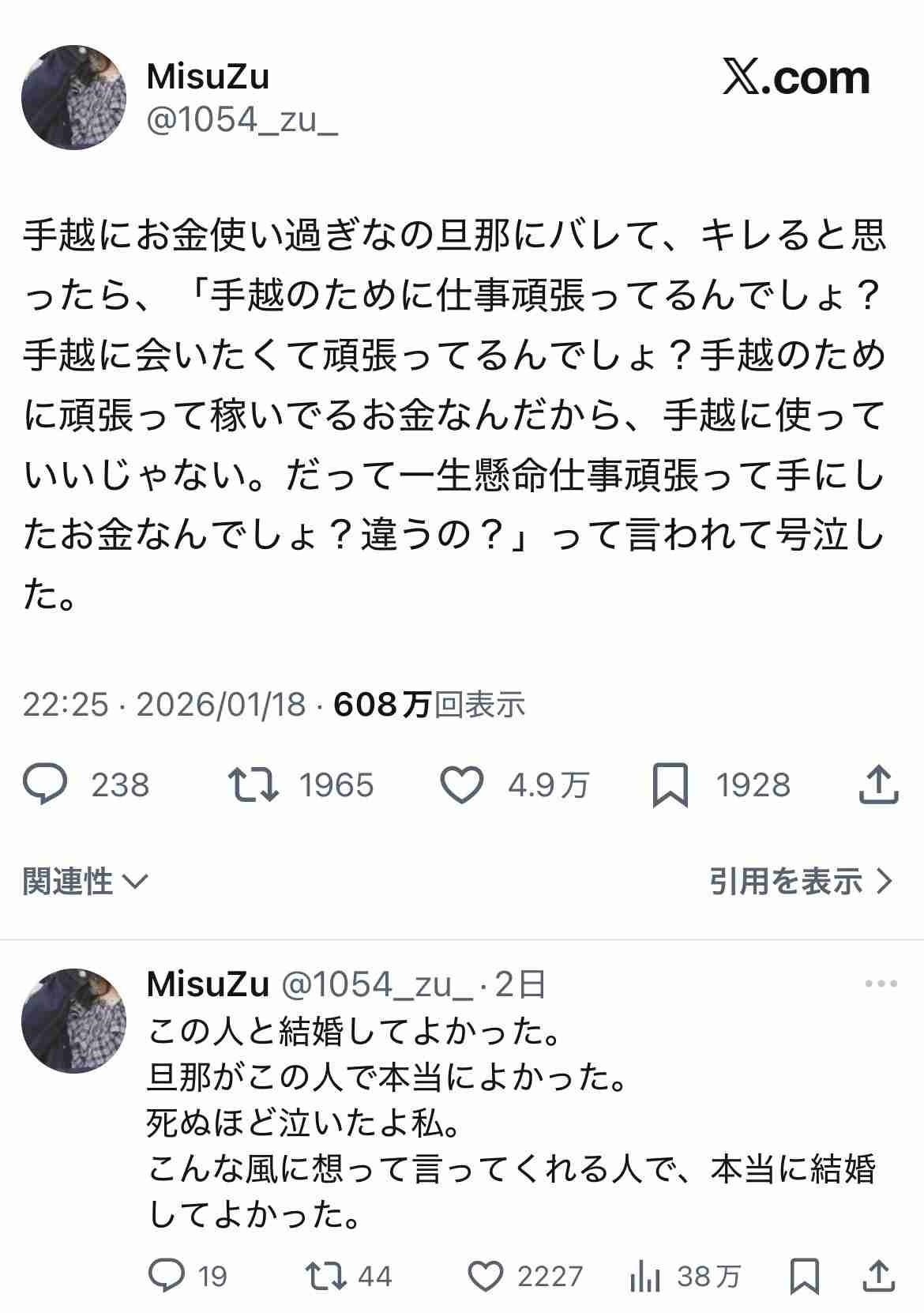
Task: Open 引用を表示 to view quotes
Action: [x=800, y=881]
